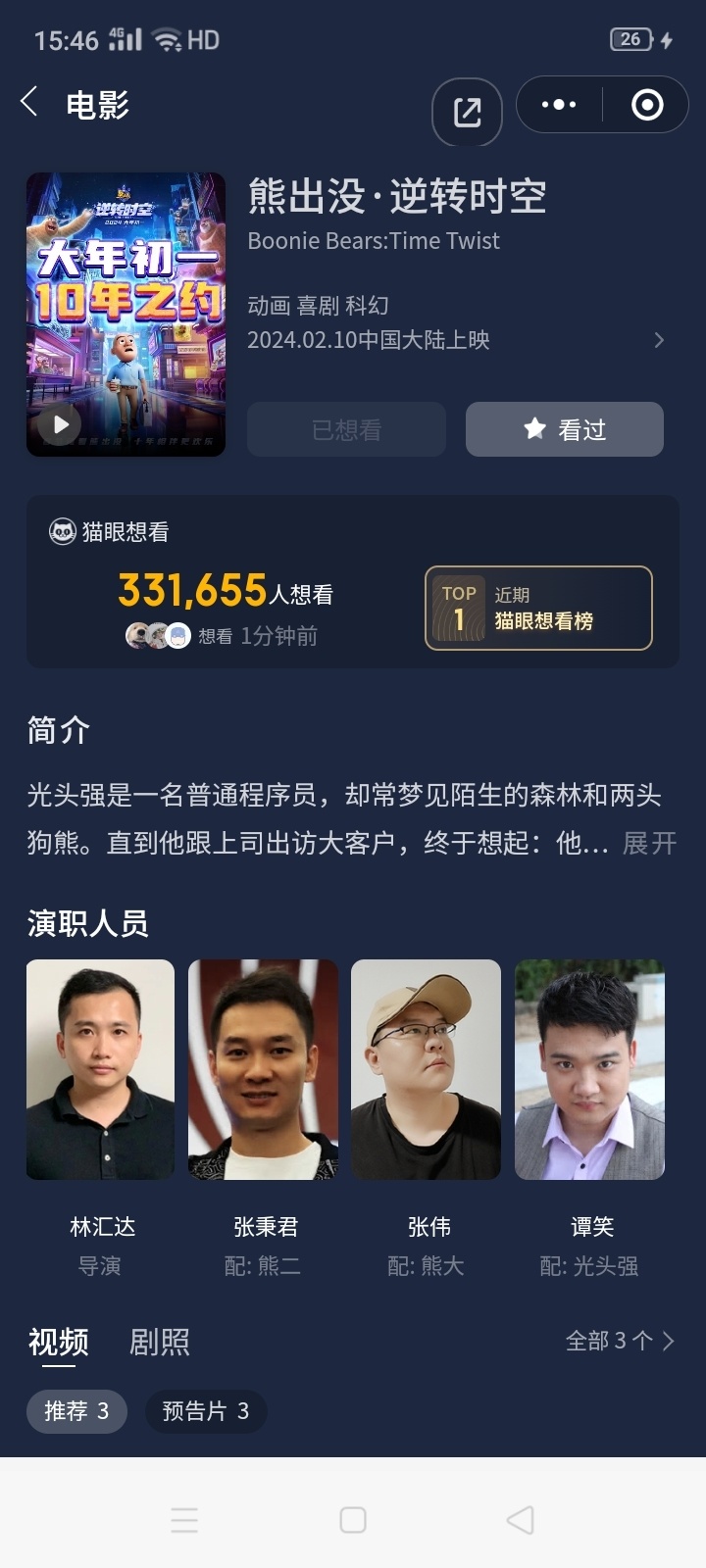
Task: Open the 猫眼想看榜 TOP 1 ranking
Action: [538, 608]
